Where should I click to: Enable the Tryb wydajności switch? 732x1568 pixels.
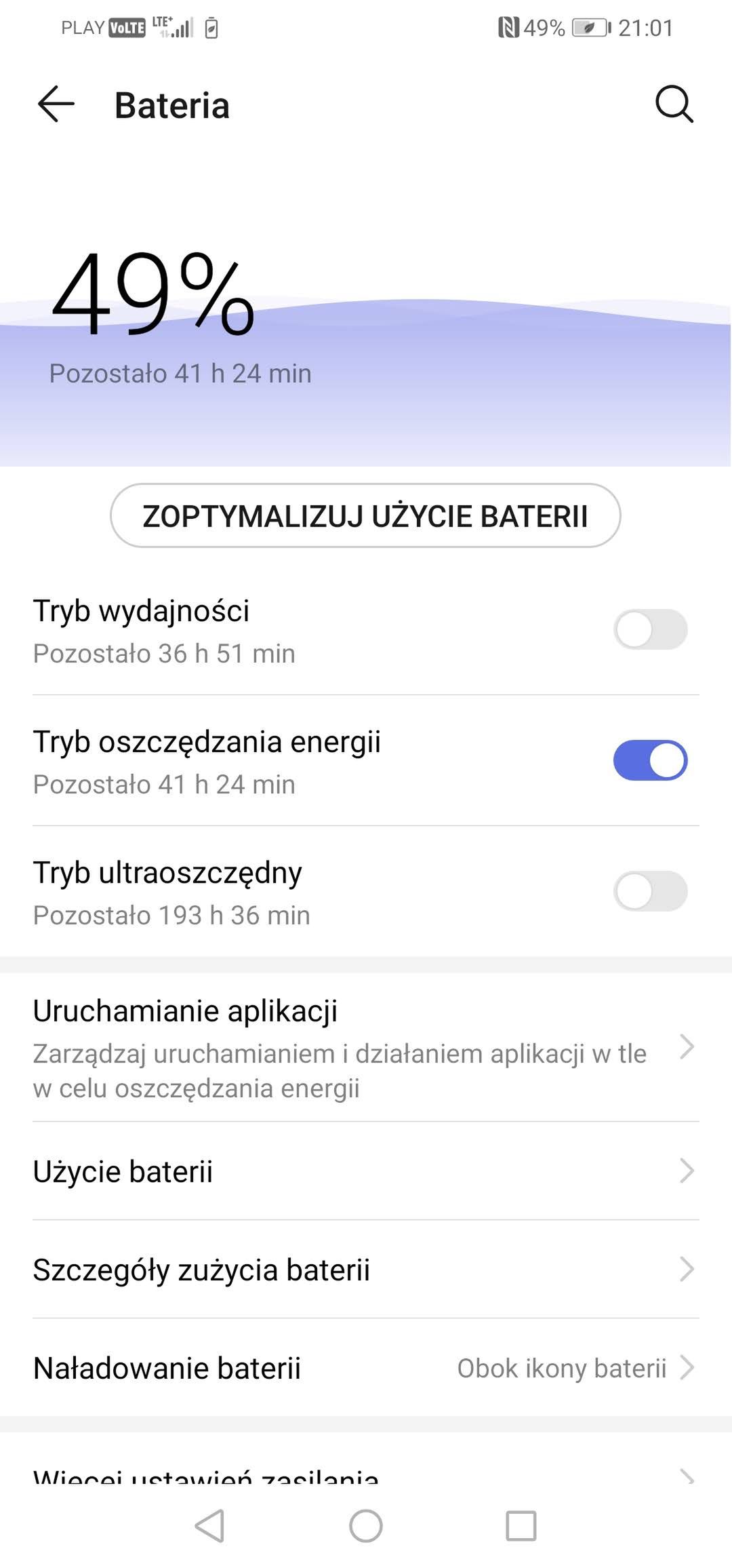[x=651, y=629]
